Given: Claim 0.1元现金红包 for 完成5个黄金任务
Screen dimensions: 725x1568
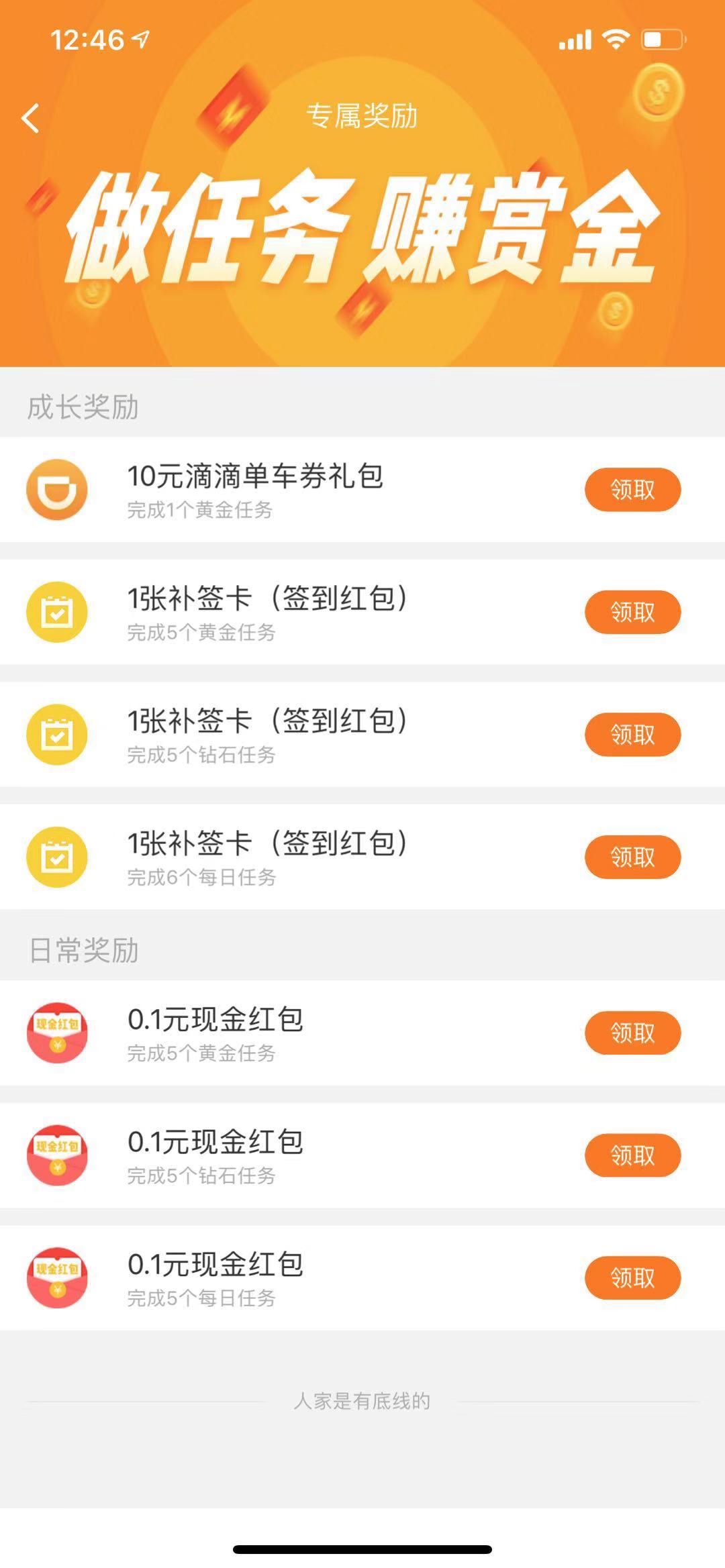Looking at the screenshot, I should click(632, 1033).
